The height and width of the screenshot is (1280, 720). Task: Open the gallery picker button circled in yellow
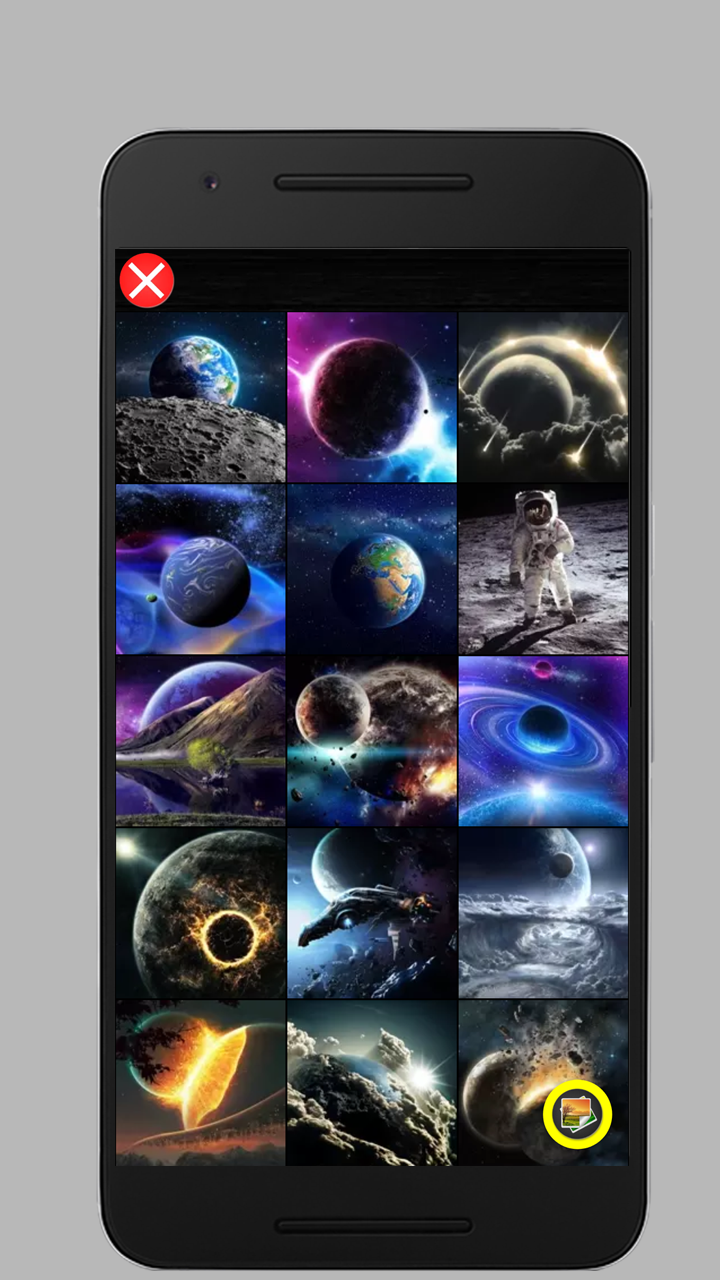click(x=577, y=1113)
